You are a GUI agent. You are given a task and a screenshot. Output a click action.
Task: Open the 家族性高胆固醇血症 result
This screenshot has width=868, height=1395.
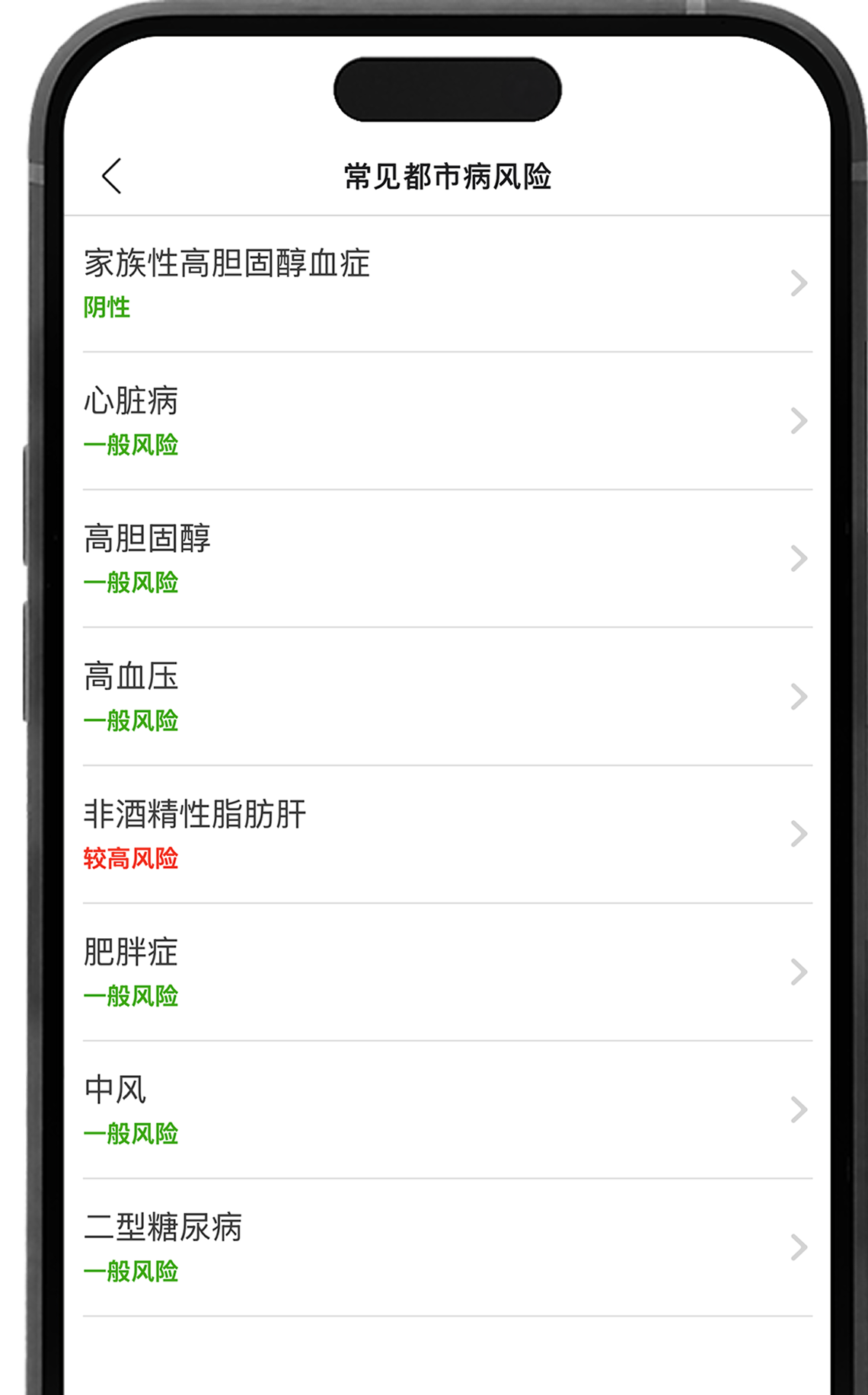point(447,283)
